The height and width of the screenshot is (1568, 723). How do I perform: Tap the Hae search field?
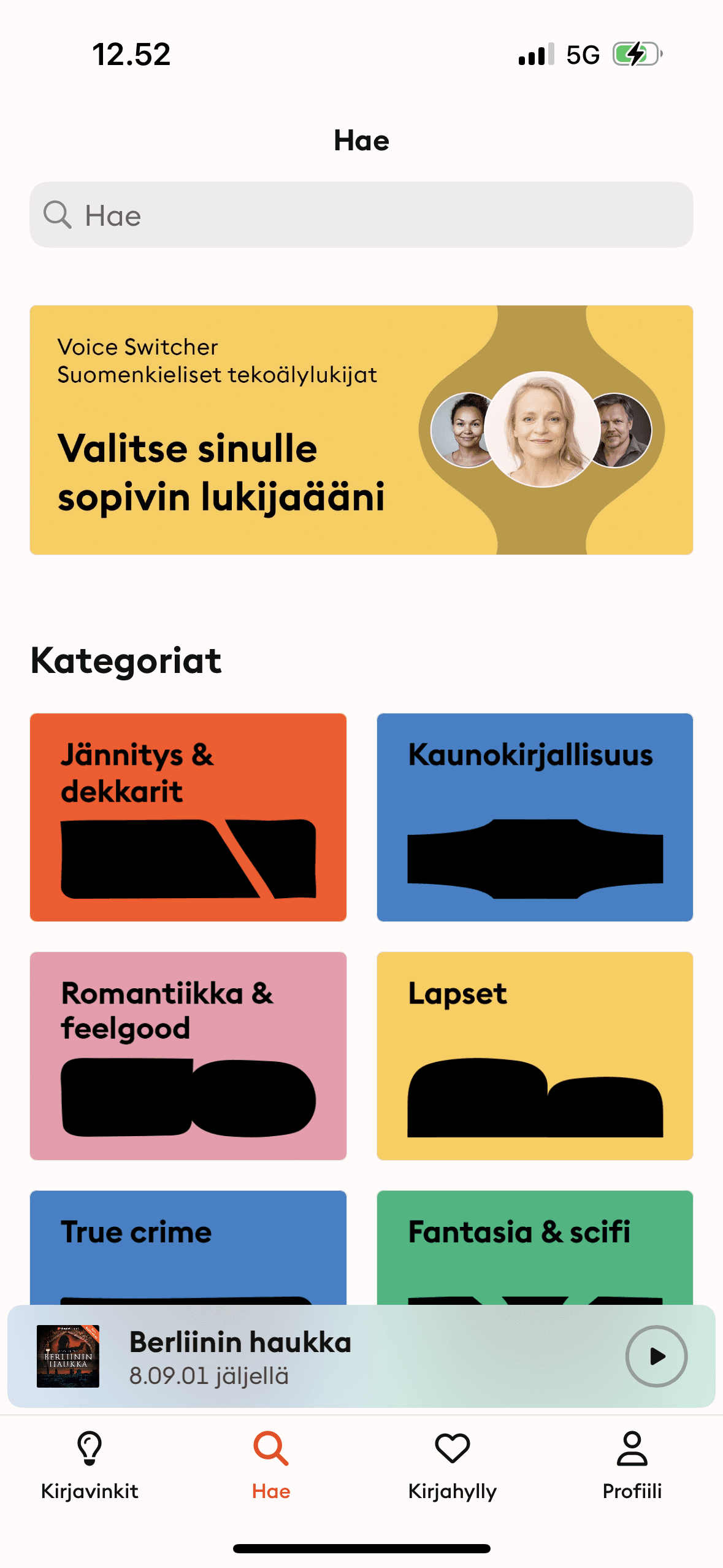coord(361,215)
